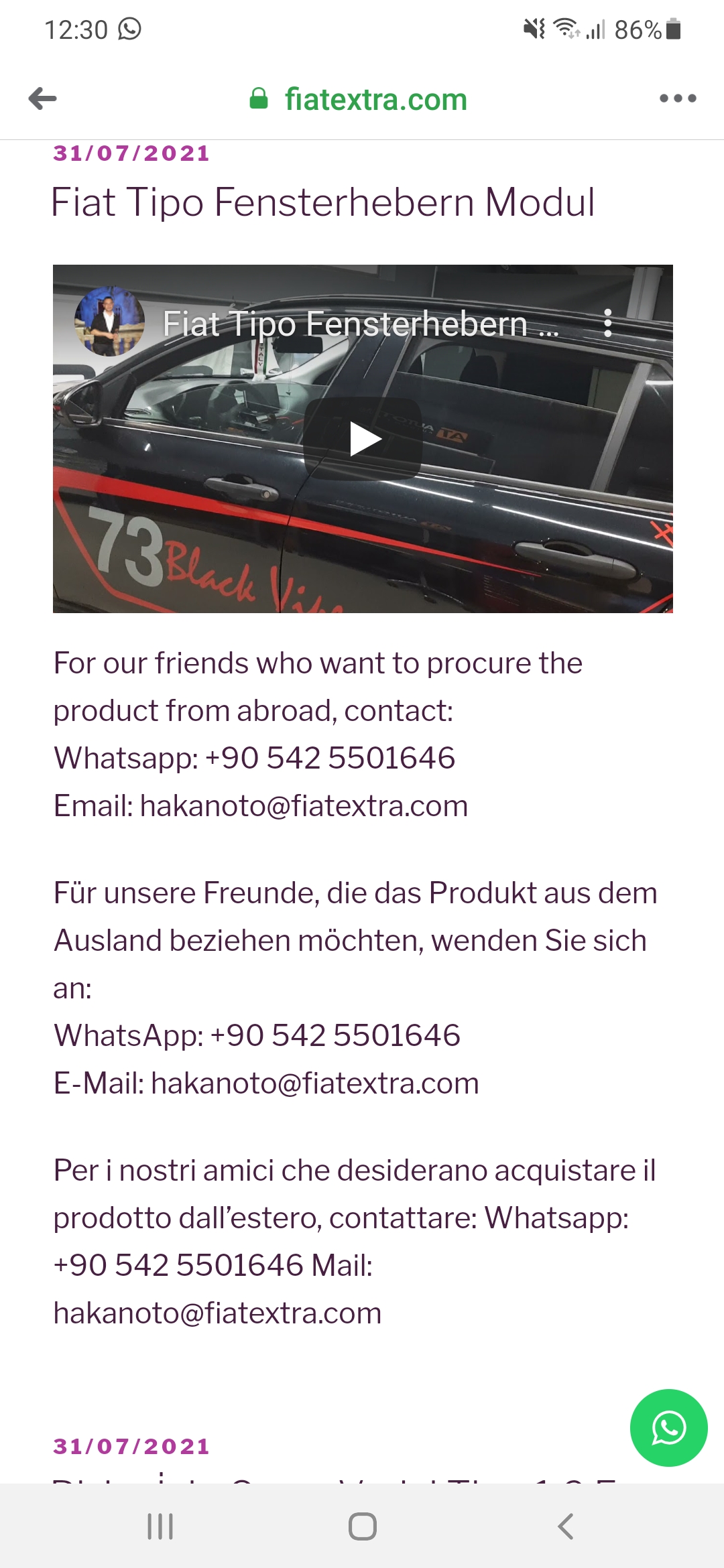Go back using the browser arrow

pyautogui.click(x=42, y=99)
